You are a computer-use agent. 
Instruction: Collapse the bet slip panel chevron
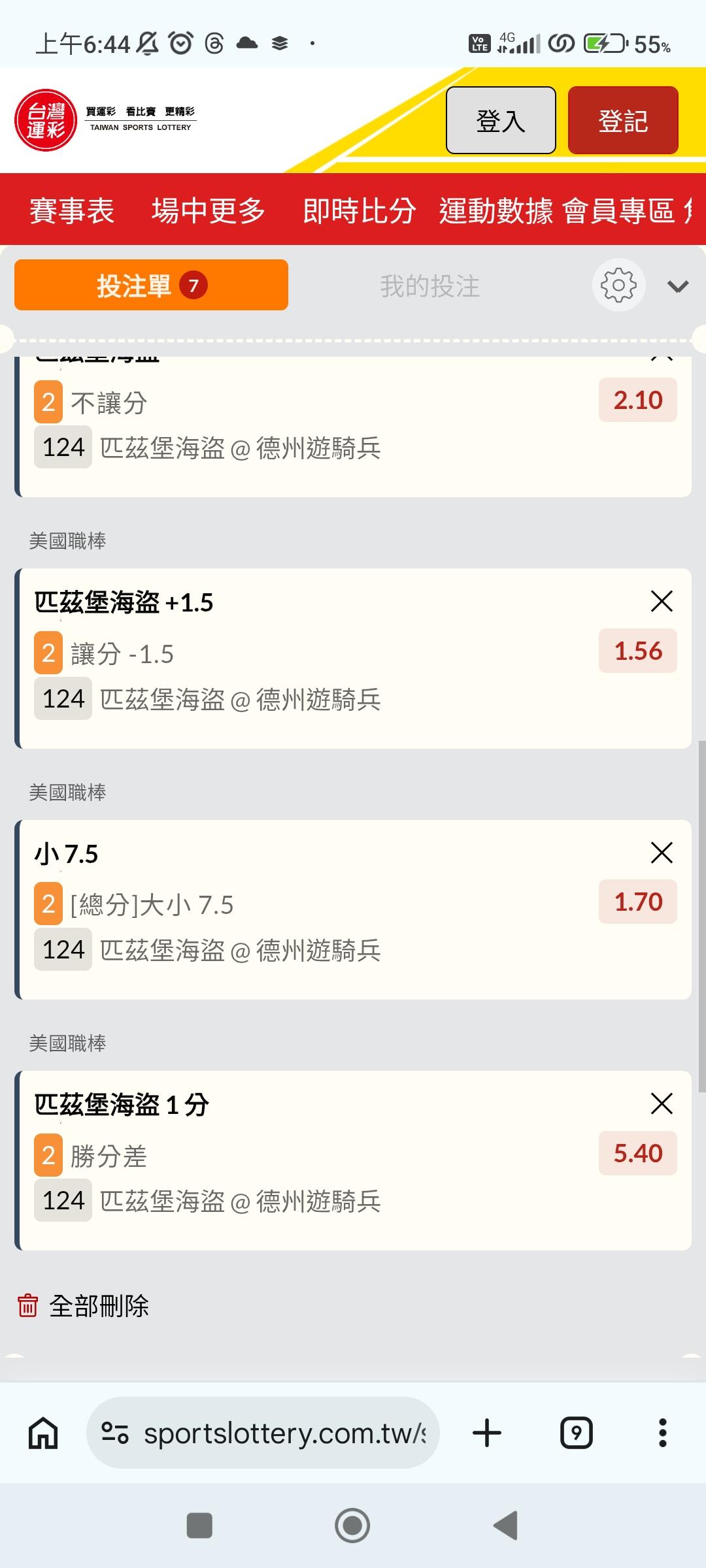(x=678, y=286)
